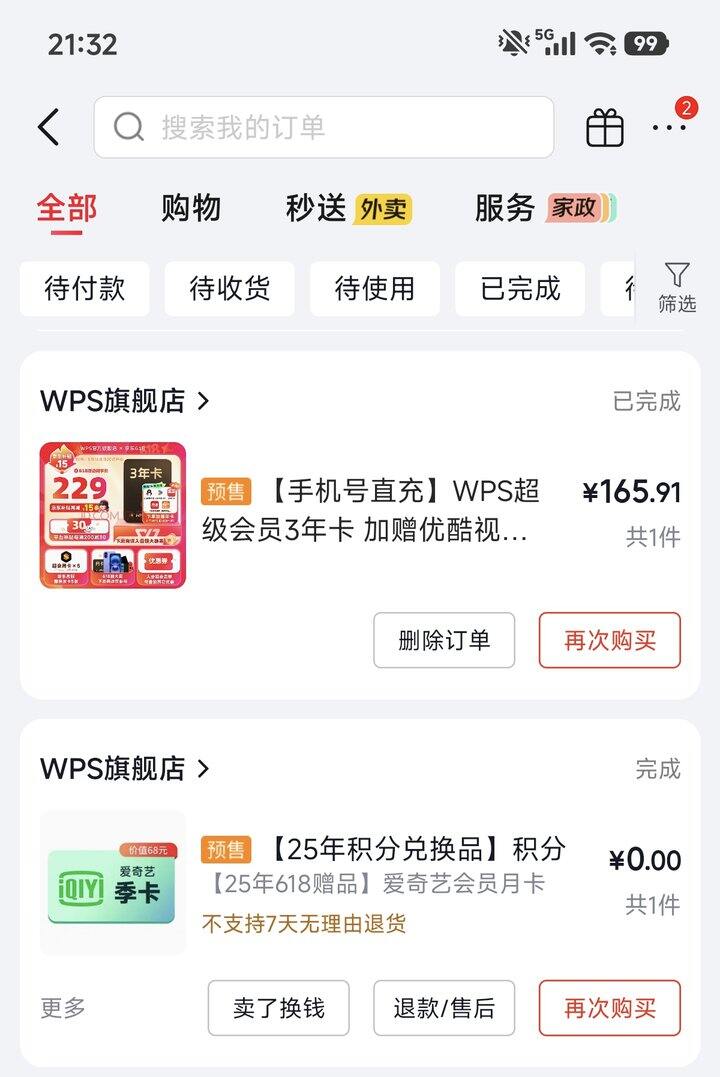Open the second WPS旗舰店 store chevron

pyautogui.click(x=205, y=769)
